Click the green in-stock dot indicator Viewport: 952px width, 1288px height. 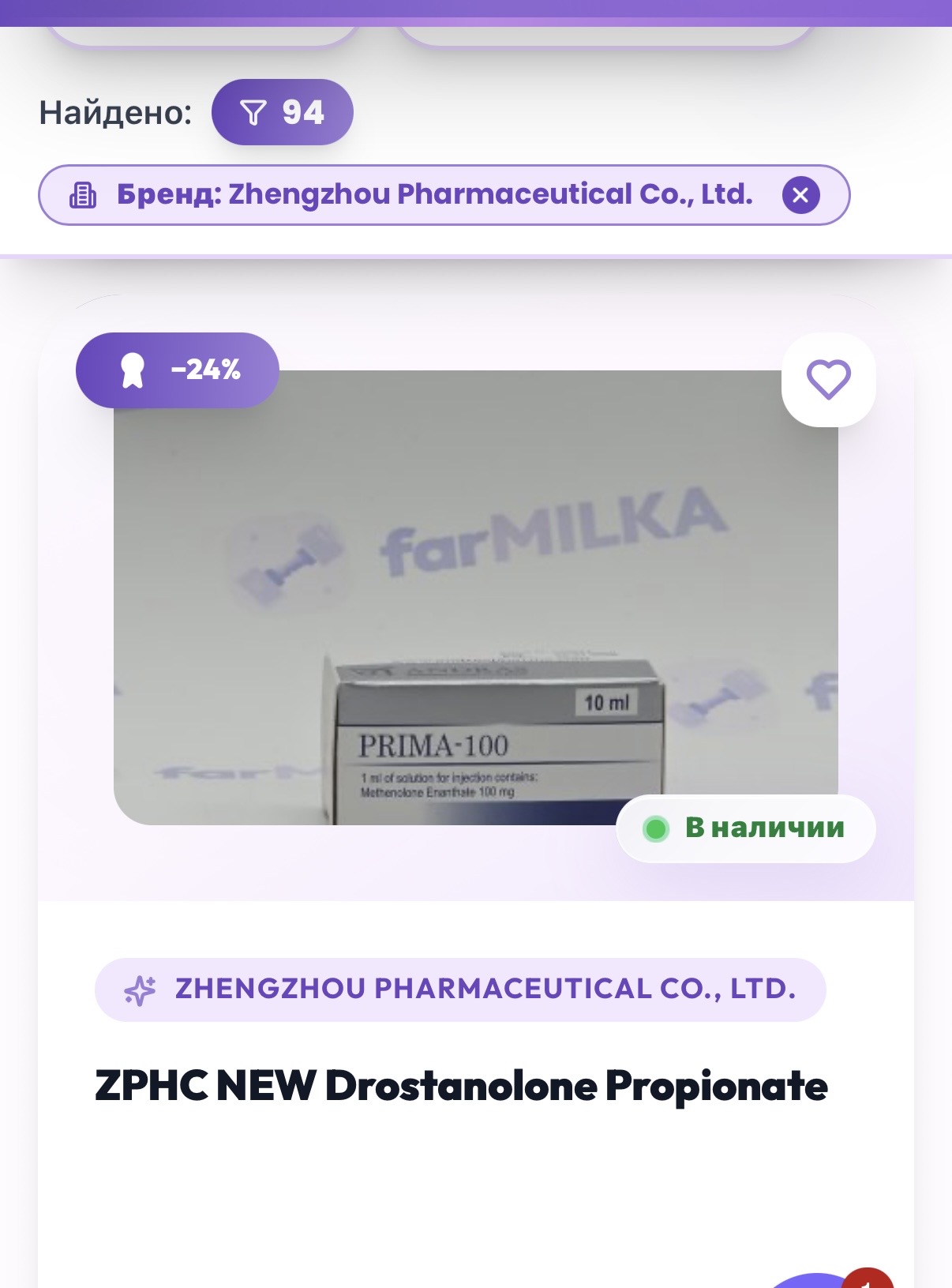(x=655, y=828)
